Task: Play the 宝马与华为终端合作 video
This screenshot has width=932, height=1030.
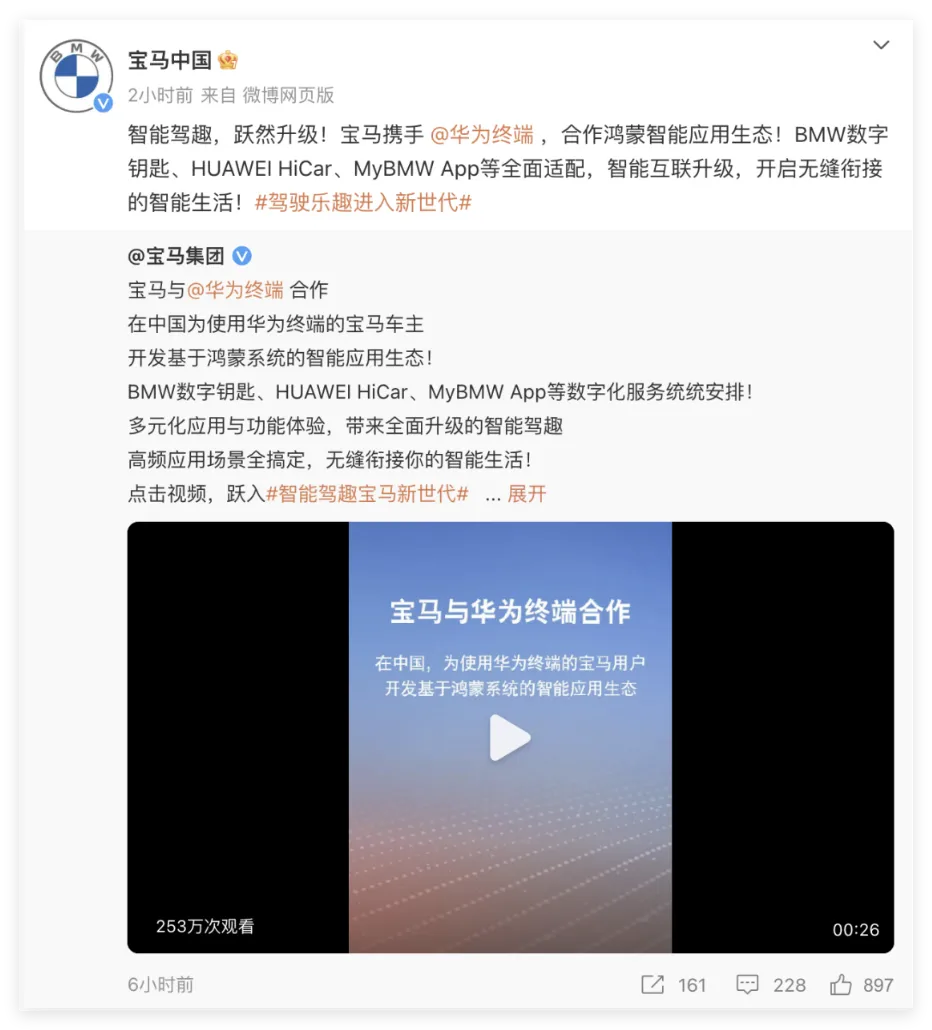Action: [510, 738]
